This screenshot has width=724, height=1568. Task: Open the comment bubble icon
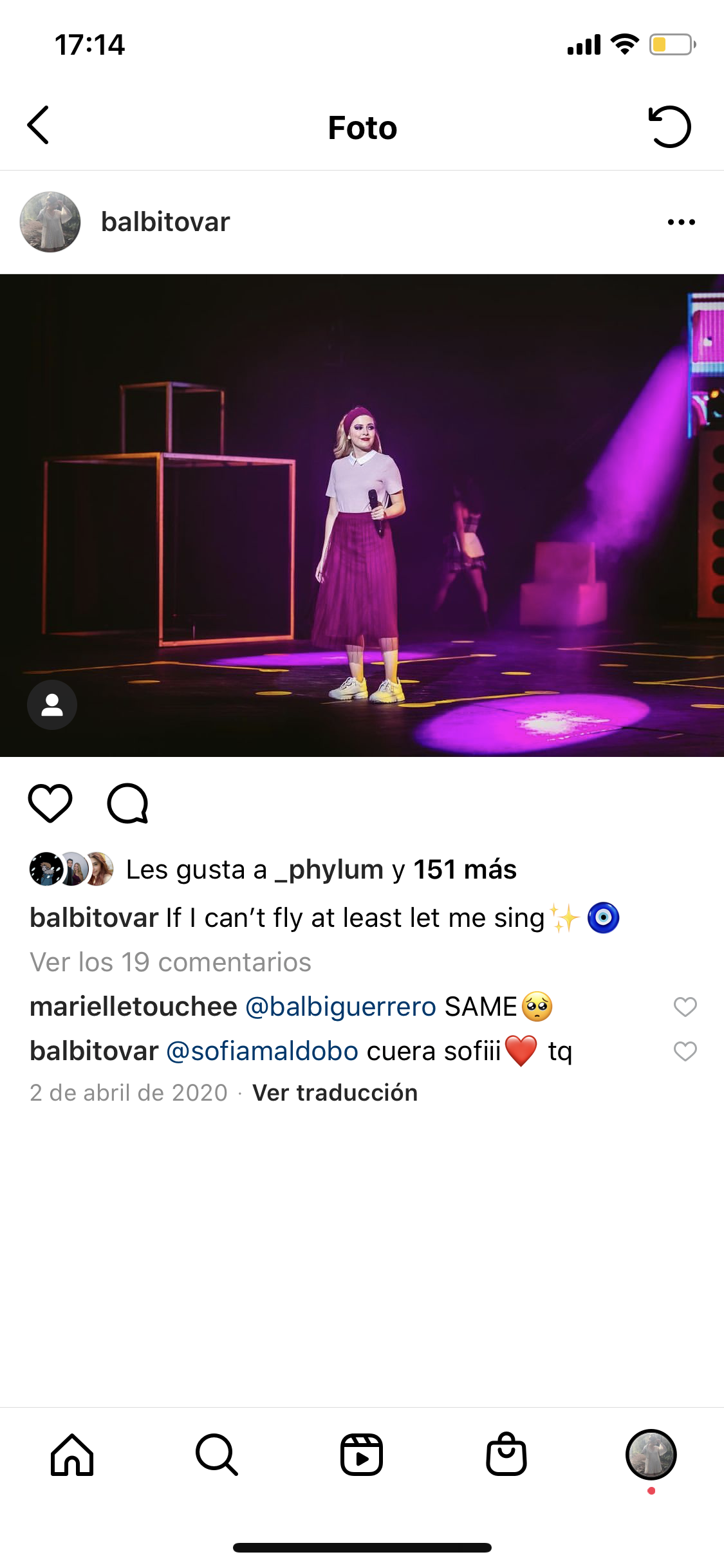[128, 803]
